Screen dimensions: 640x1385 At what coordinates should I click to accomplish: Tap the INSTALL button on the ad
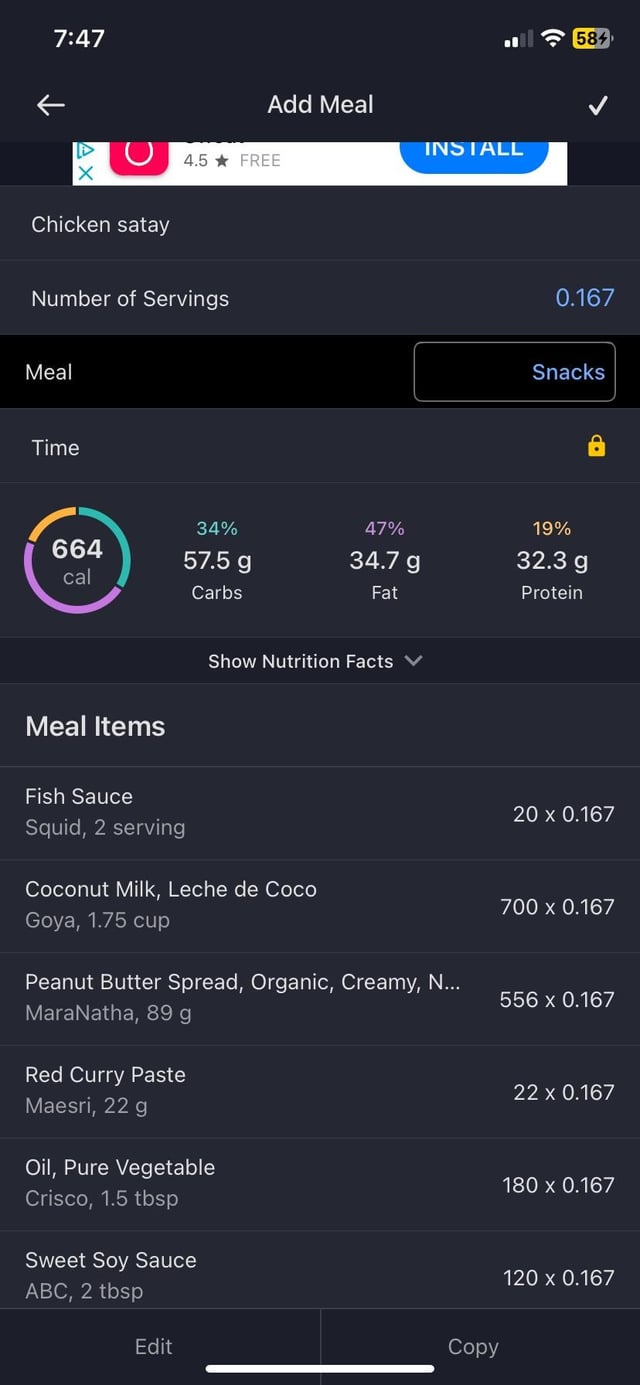pos(474,150)
